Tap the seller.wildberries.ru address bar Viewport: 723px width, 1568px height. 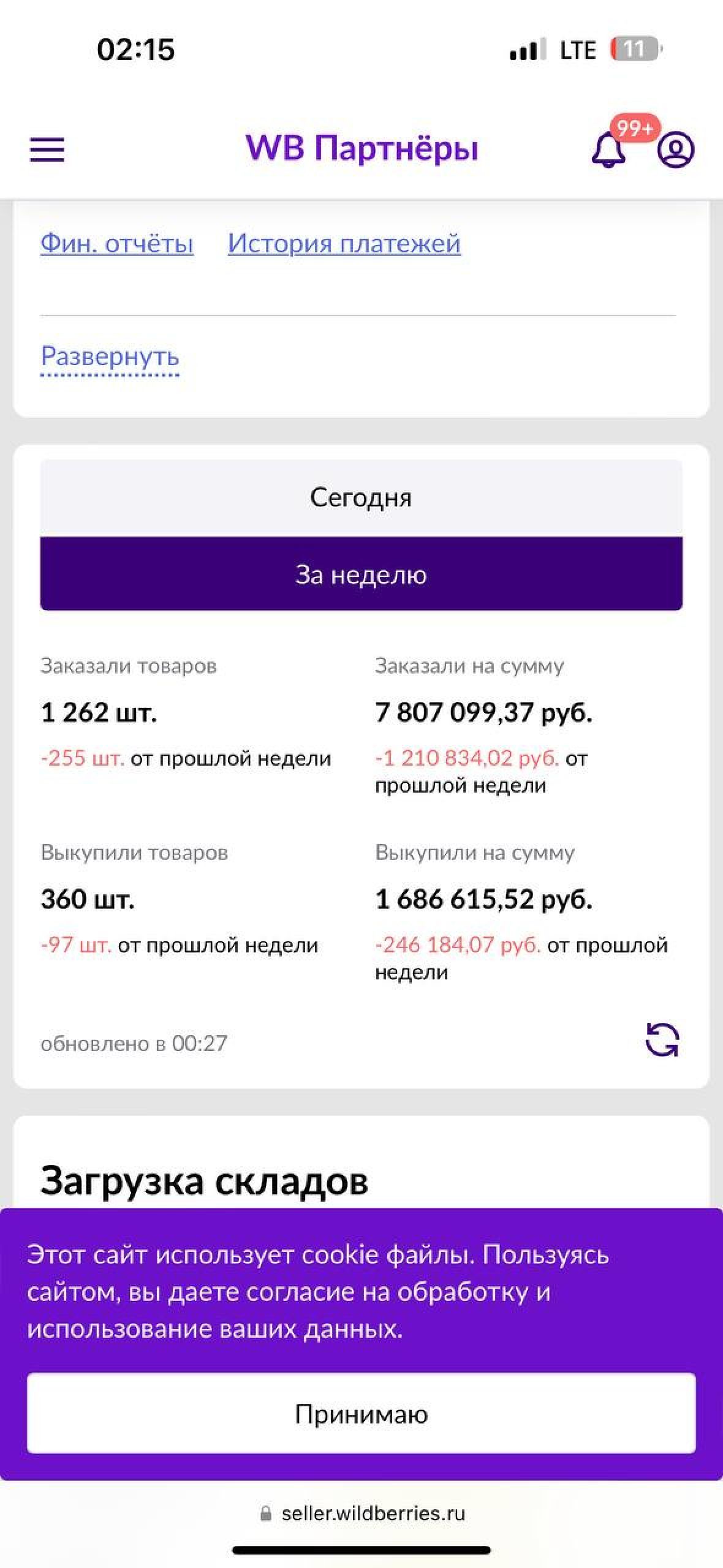373,1513
